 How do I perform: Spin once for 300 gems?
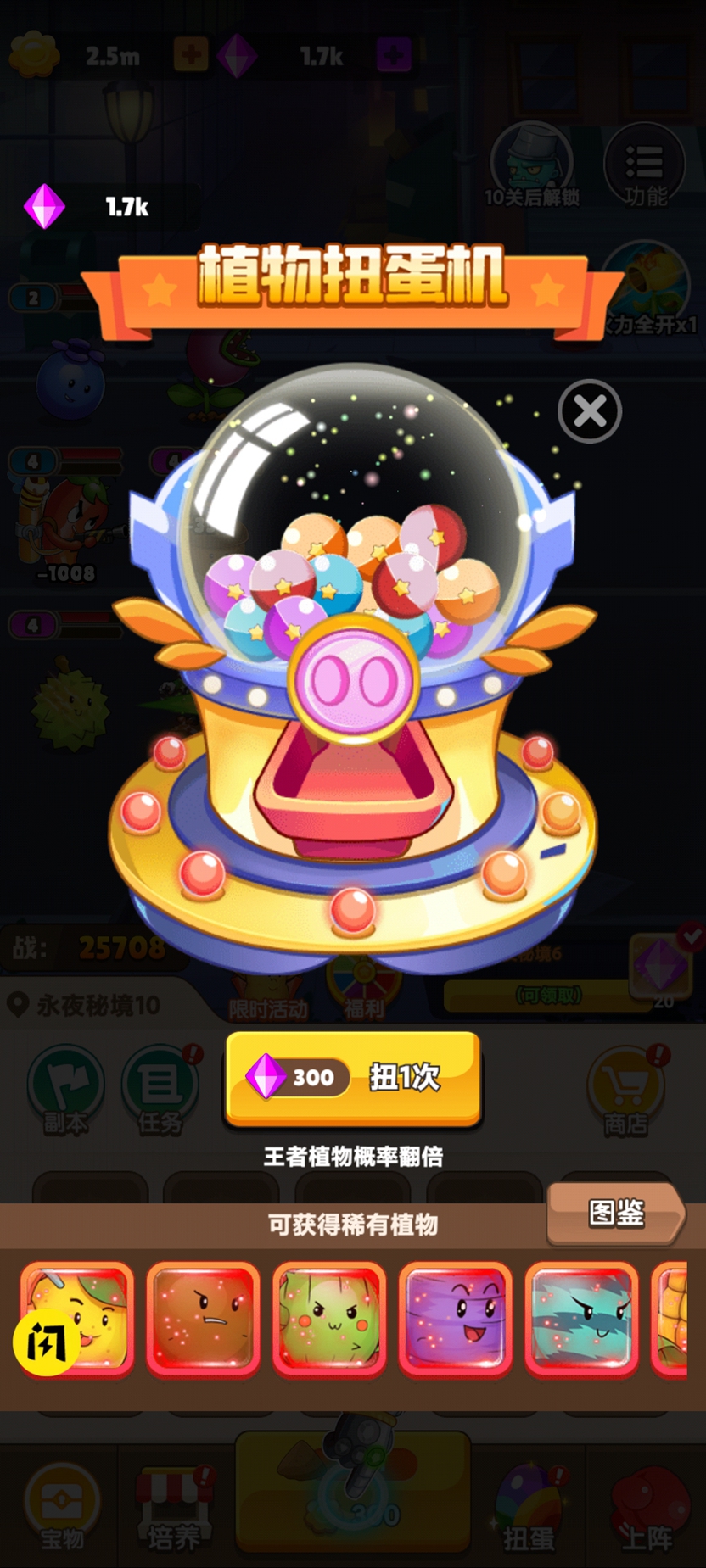pyautogui.click(x=353, y=1078)
